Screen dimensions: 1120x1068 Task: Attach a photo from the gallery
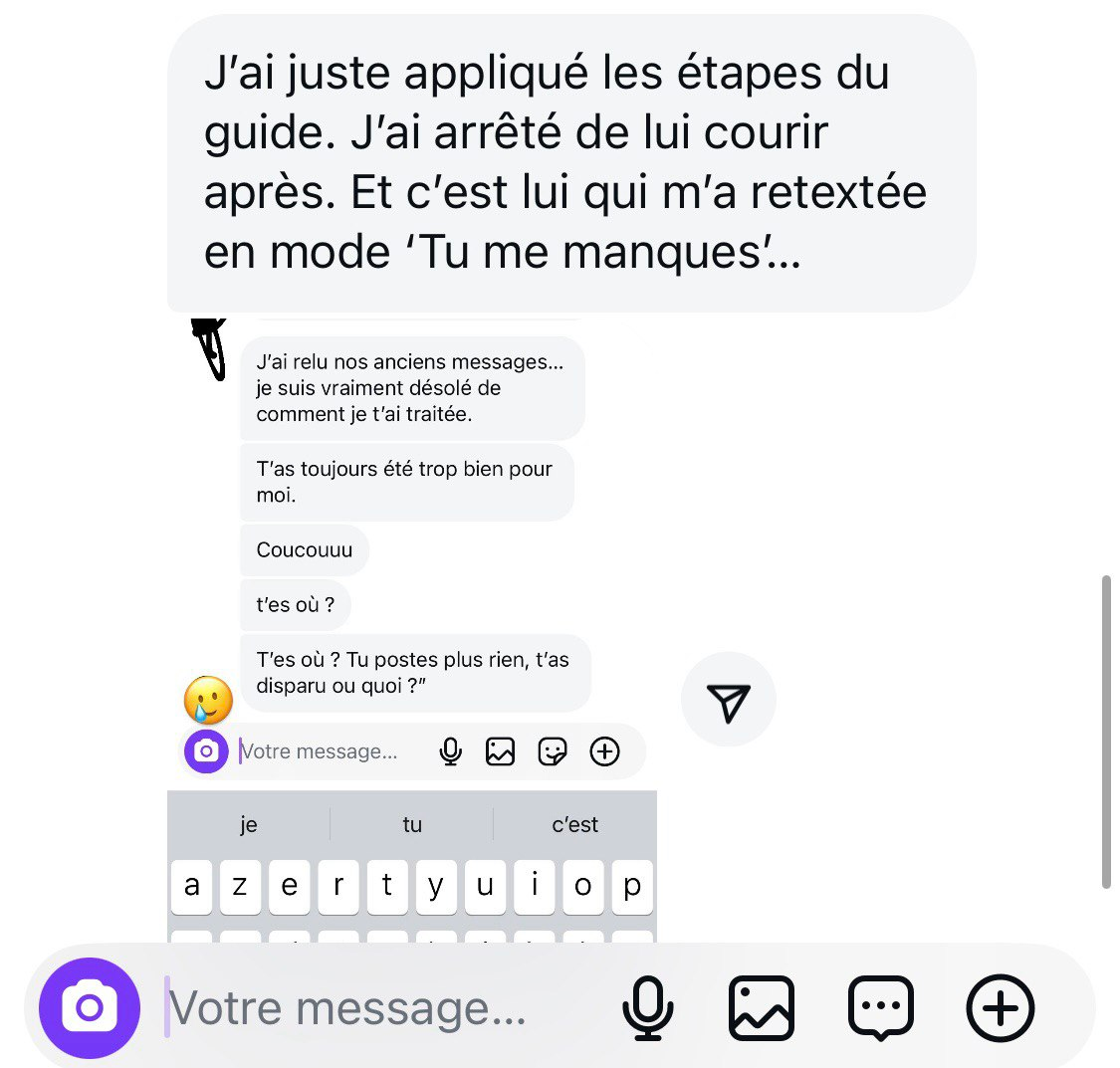click(x=762, y=1008)
